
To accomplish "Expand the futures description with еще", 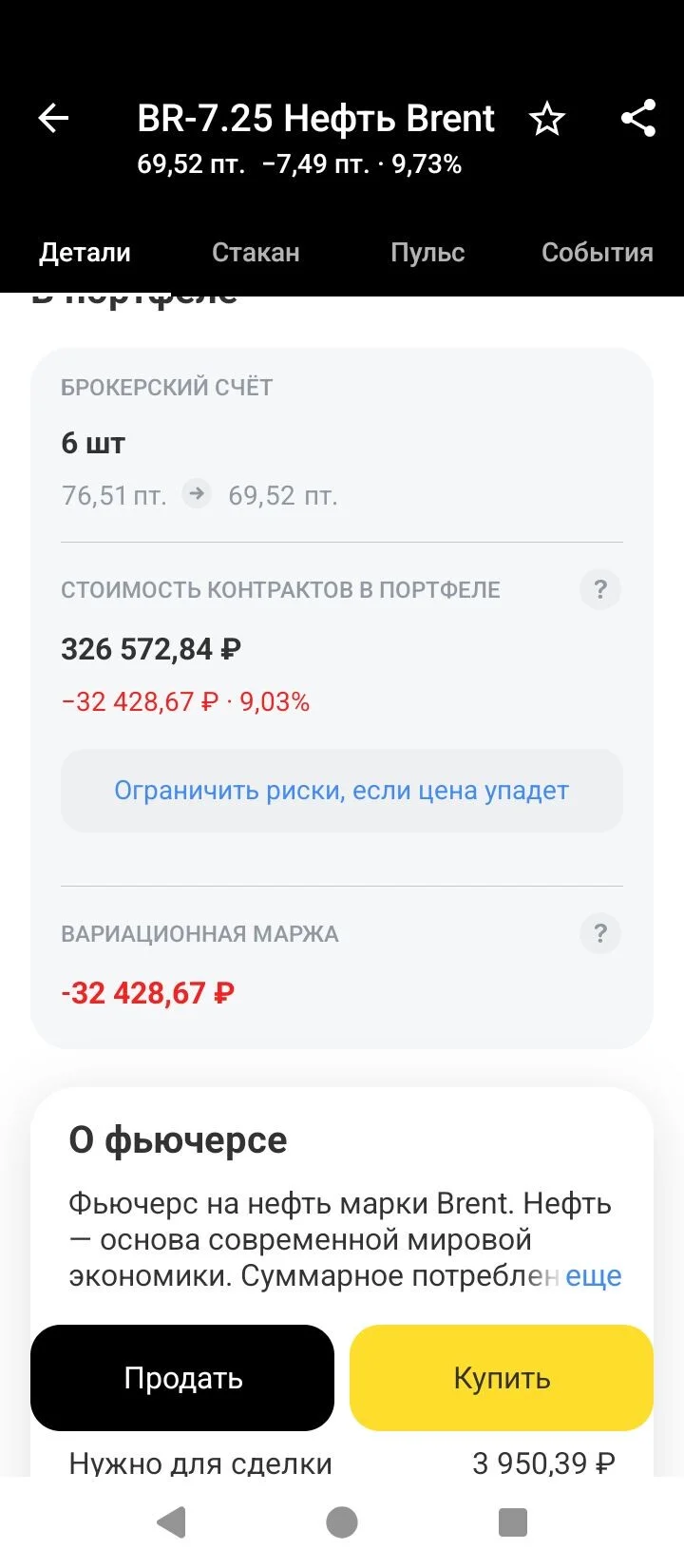I will pyautogui.click(x=594, y=1276).
